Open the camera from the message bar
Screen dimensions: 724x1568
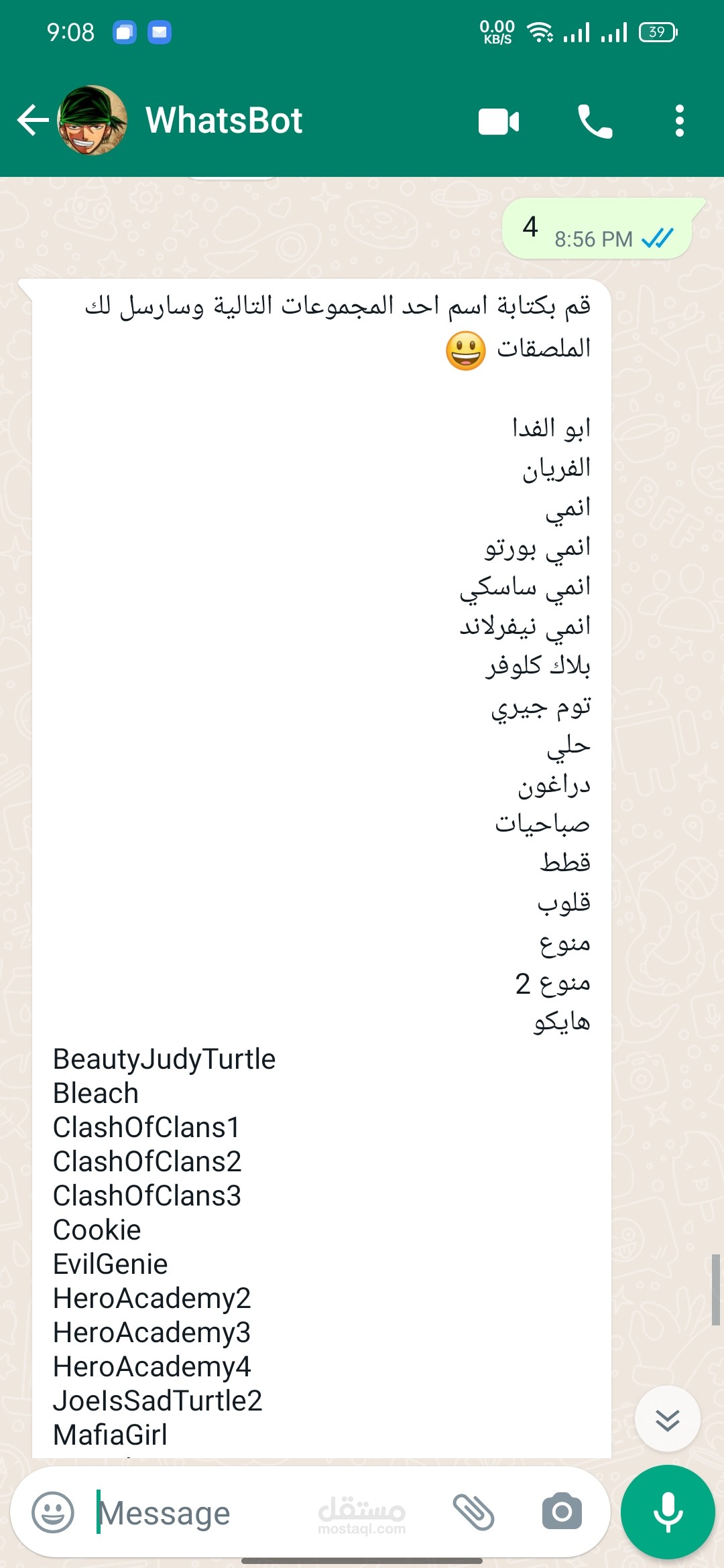[x=562, y=1512]
